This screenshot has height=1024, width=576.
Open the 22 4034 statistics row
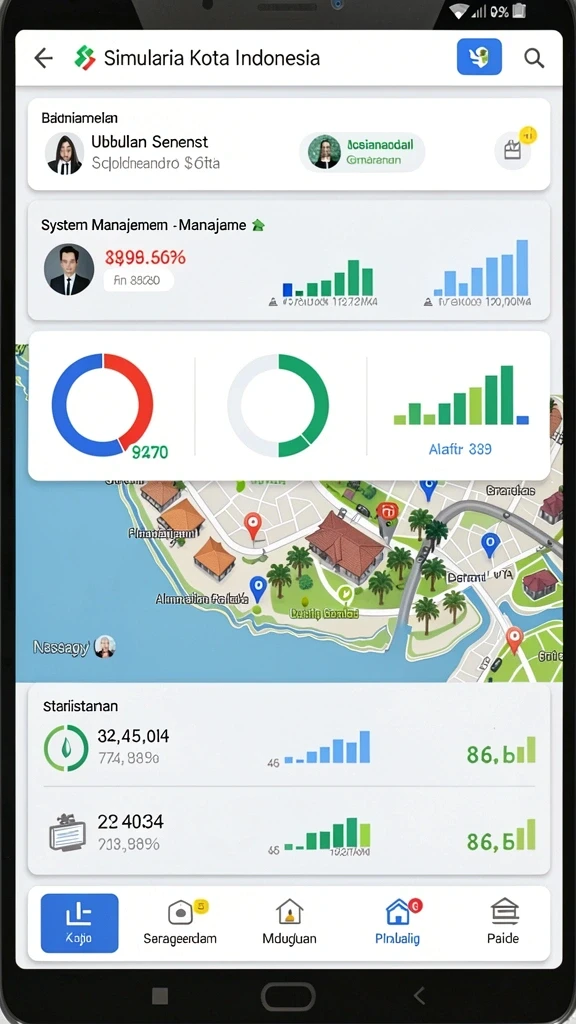pos(289,832)
